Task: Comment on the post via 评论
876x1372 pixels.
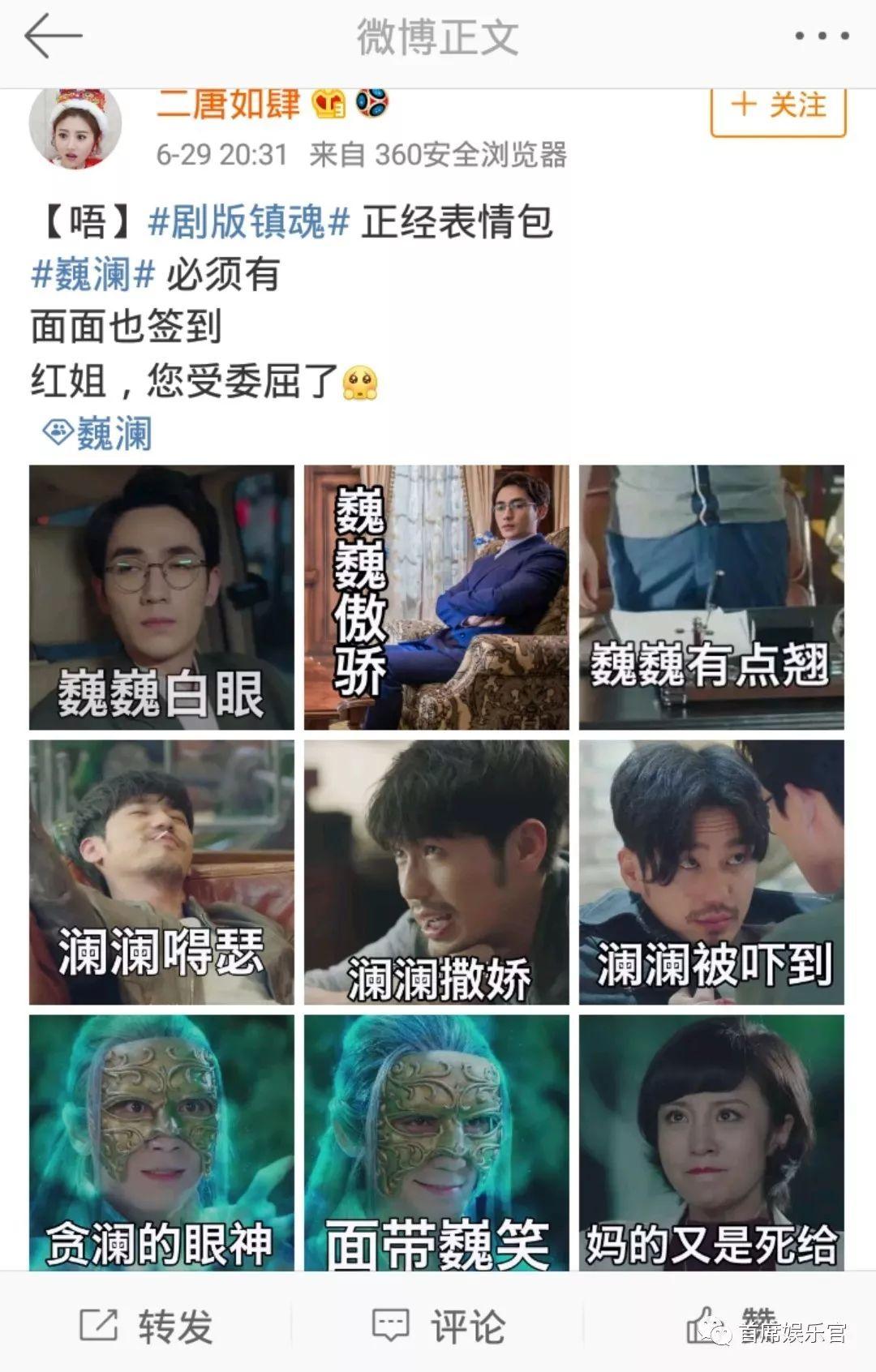Action: click(x=438, y=1327)
